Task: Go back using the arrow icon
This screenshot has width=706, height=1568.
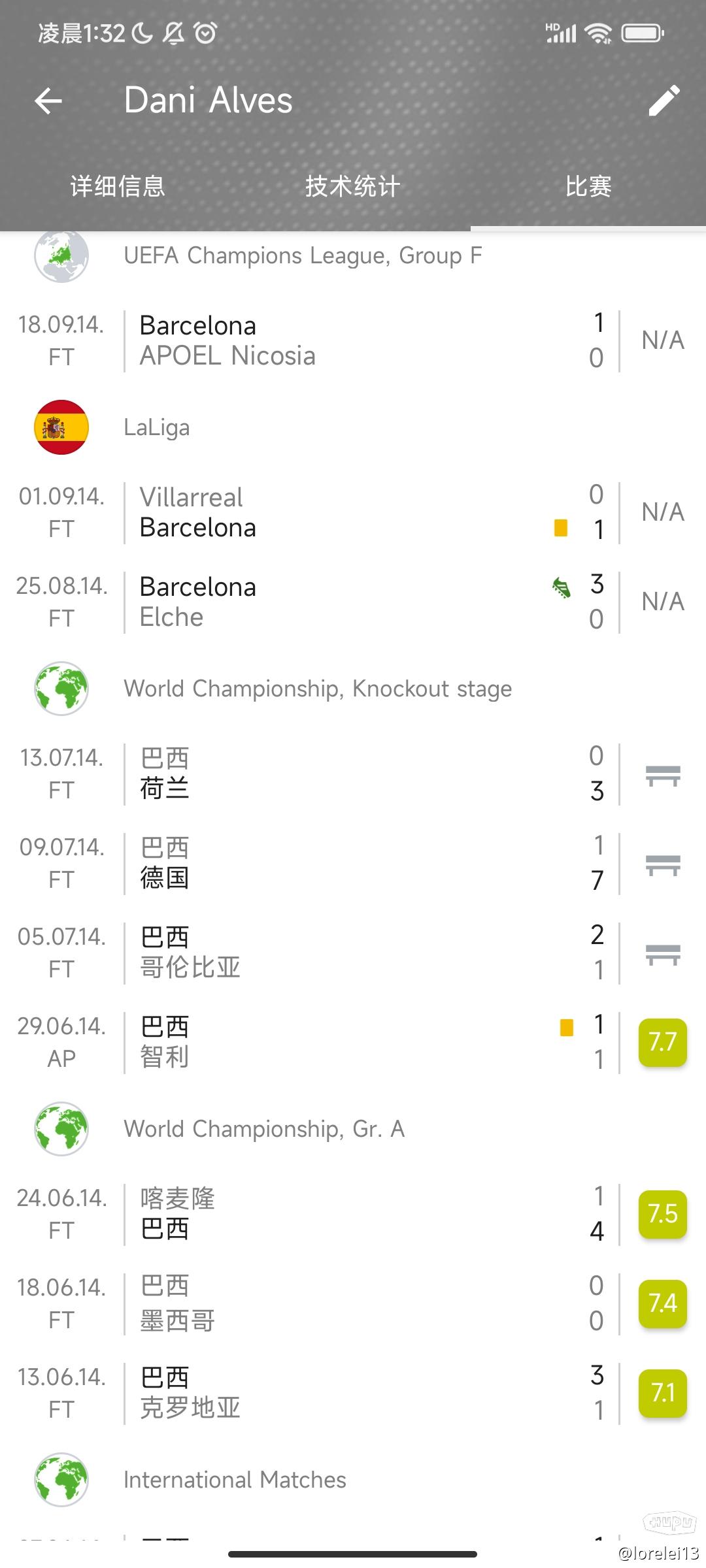Action: tap(48, 101)
